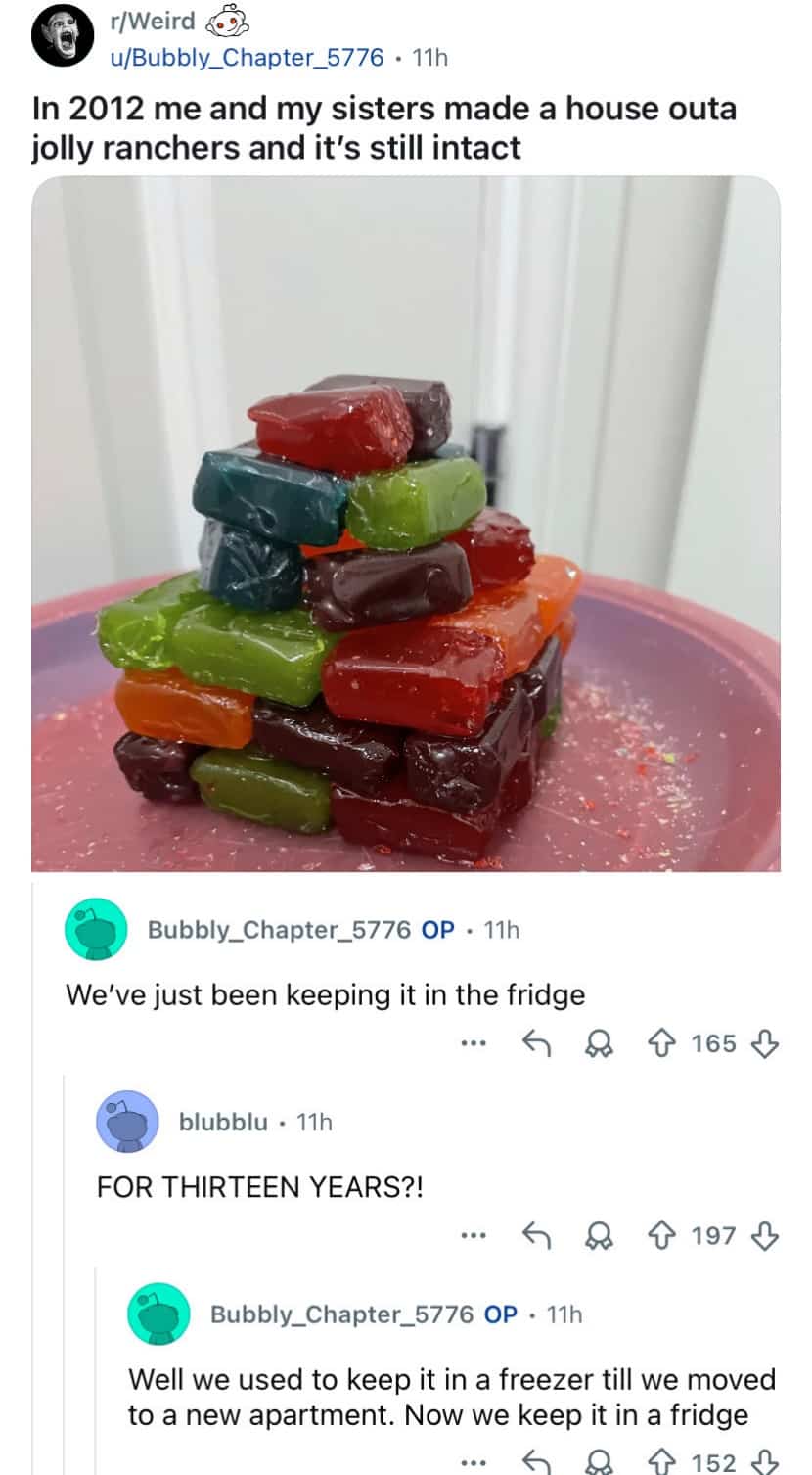Award blubblu's comment

tap(596, 1236)
